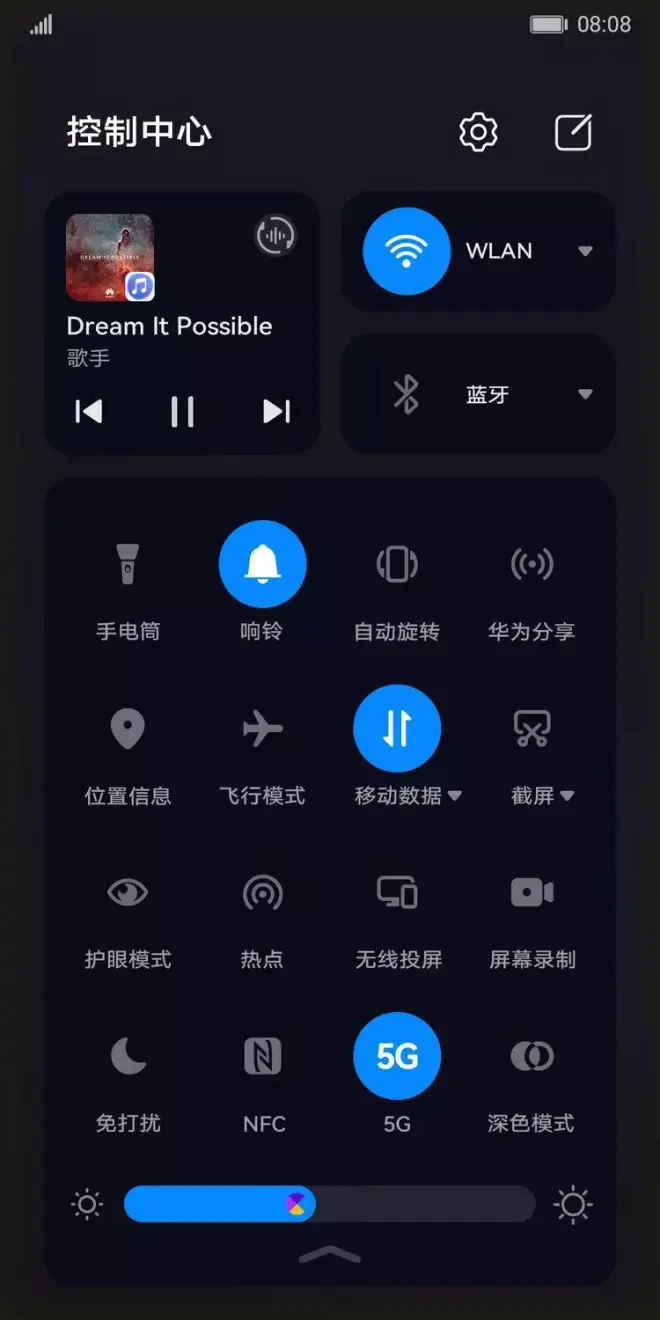Switch off 5G
Screen dimensions: 660x1320
click(x=397, y=1056)
